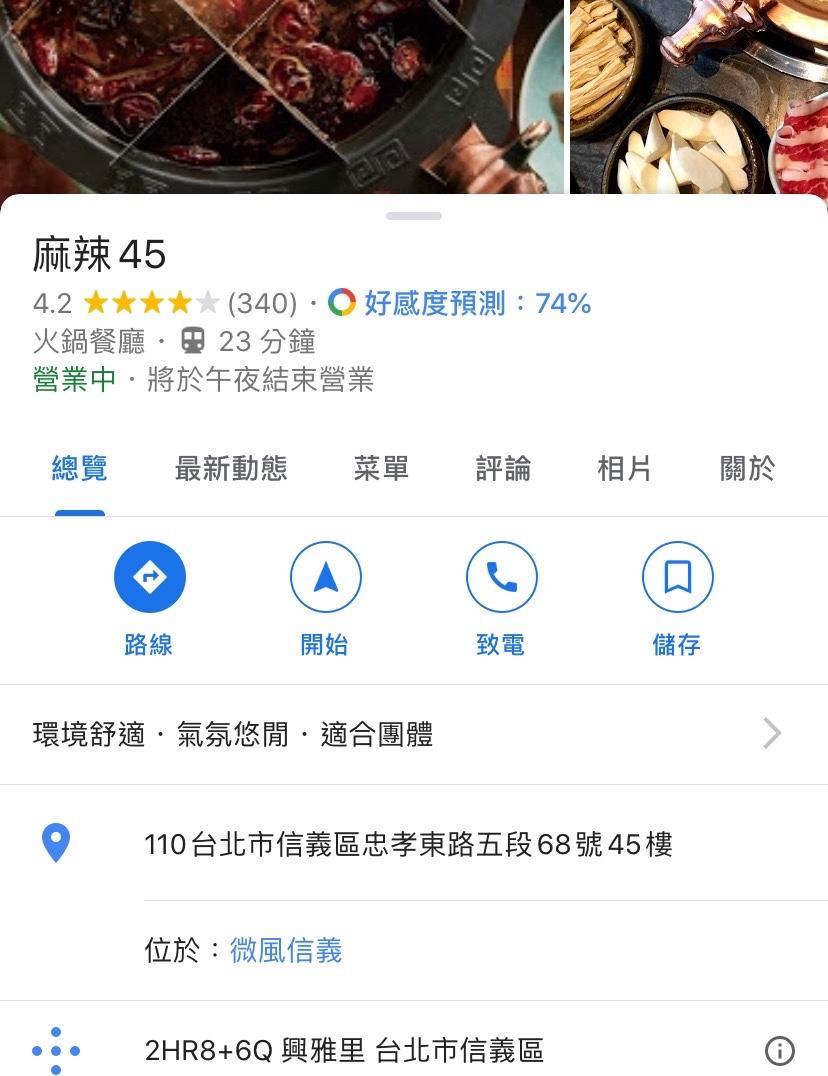View the 相片 tab
828x1076 pixels.
pyautogui.click(x=624, y=469)
